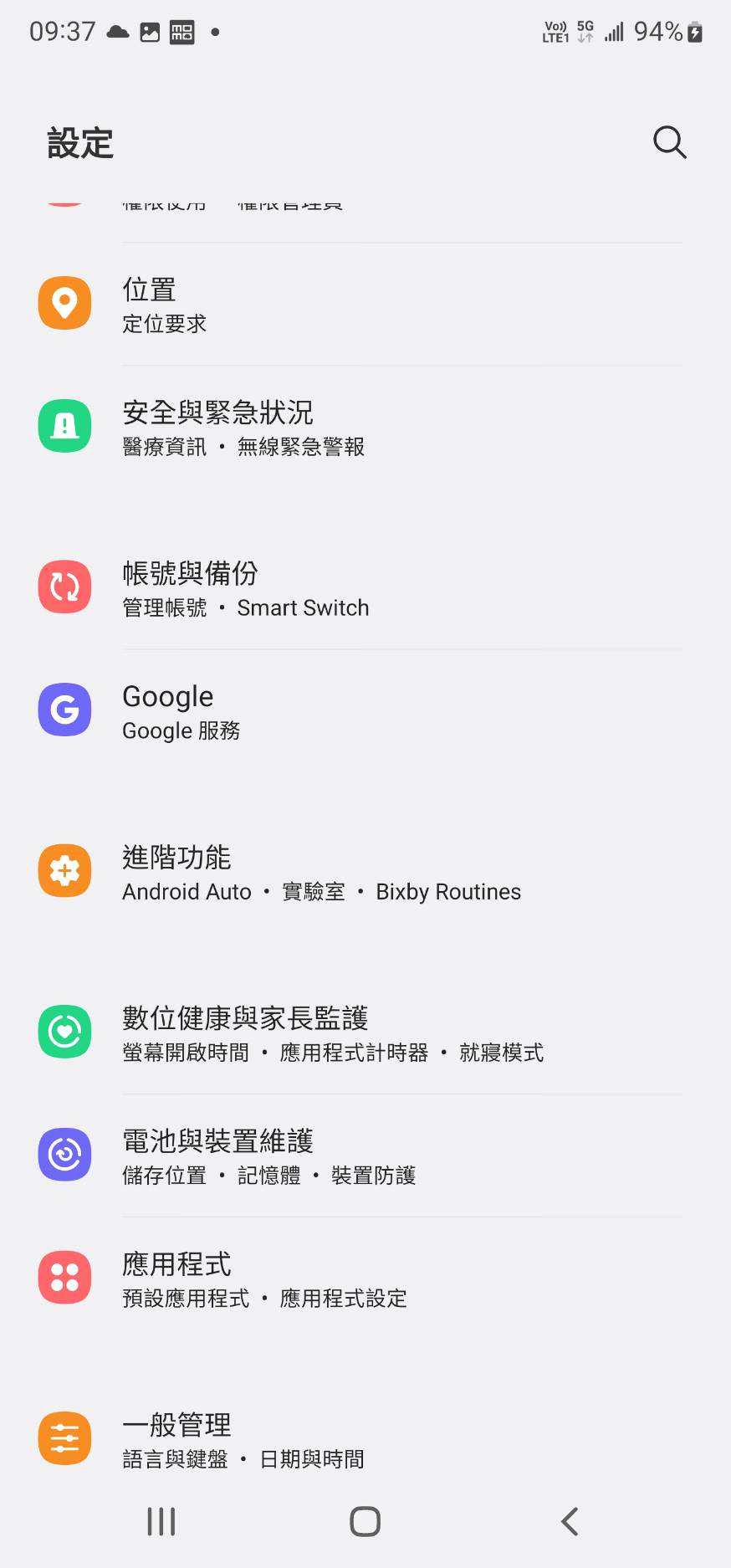Open the settings search icon
The height and width of the screenshot is (1568, 731).
[x=669, y=142]
